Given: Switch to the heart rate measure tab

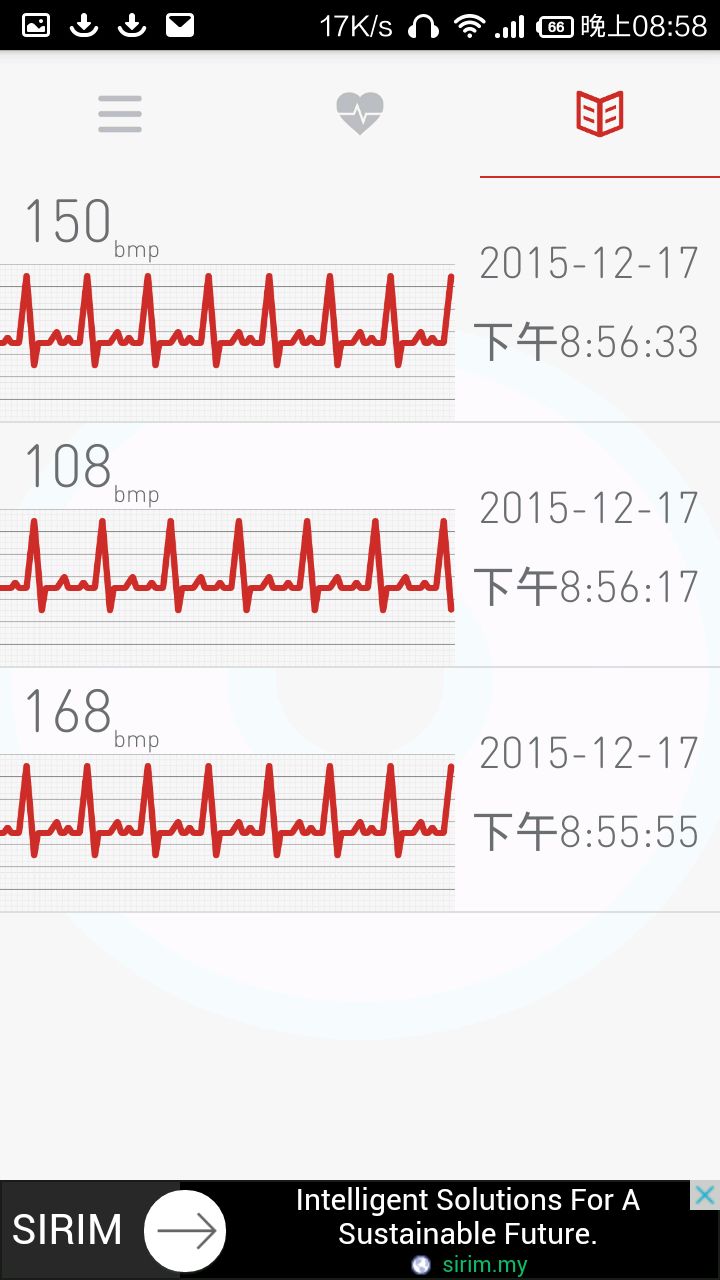Looking at the screenshot, I should (x=360, y=113).
